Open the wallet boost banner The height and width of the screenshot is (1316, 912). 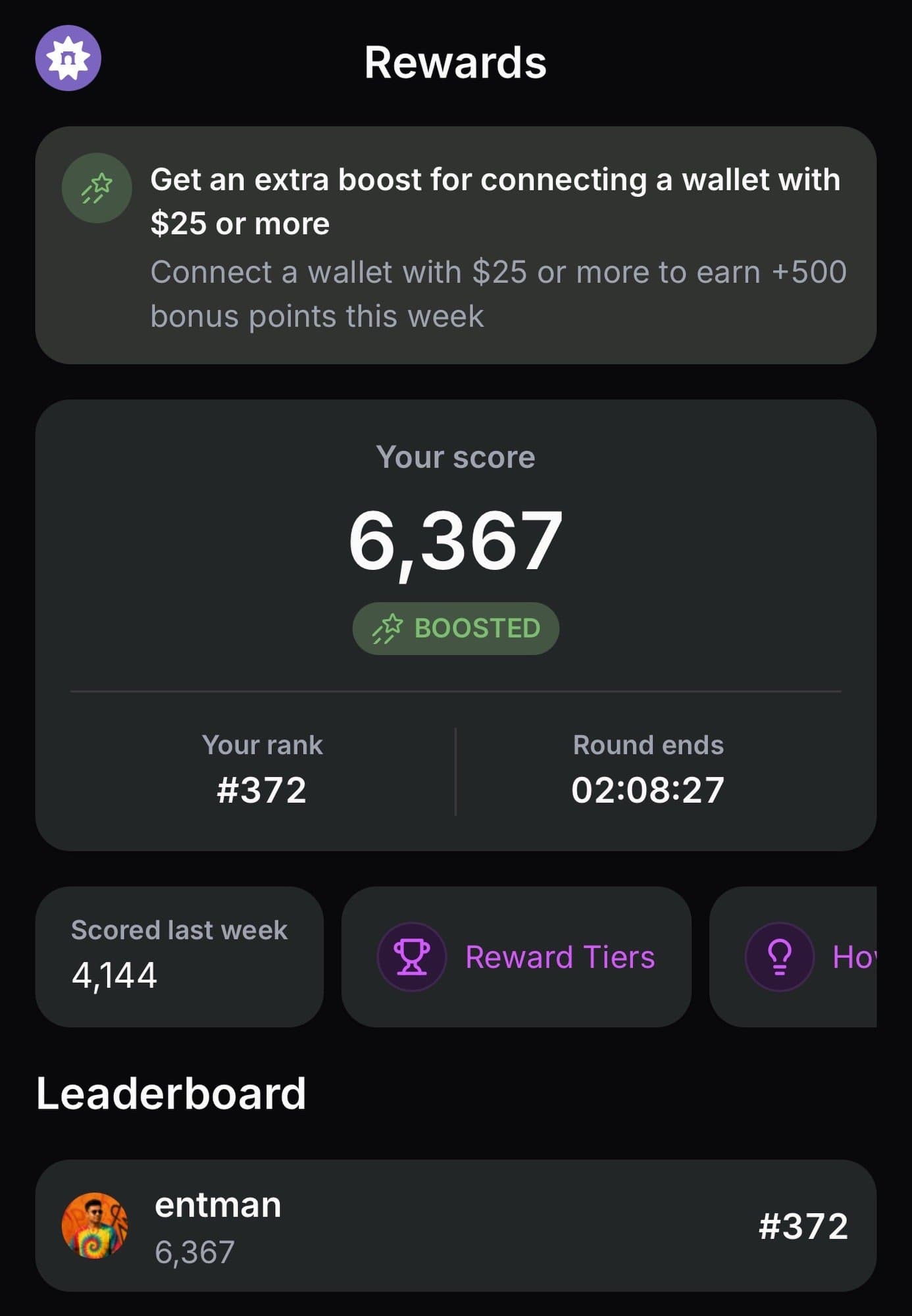click(455, 245)
